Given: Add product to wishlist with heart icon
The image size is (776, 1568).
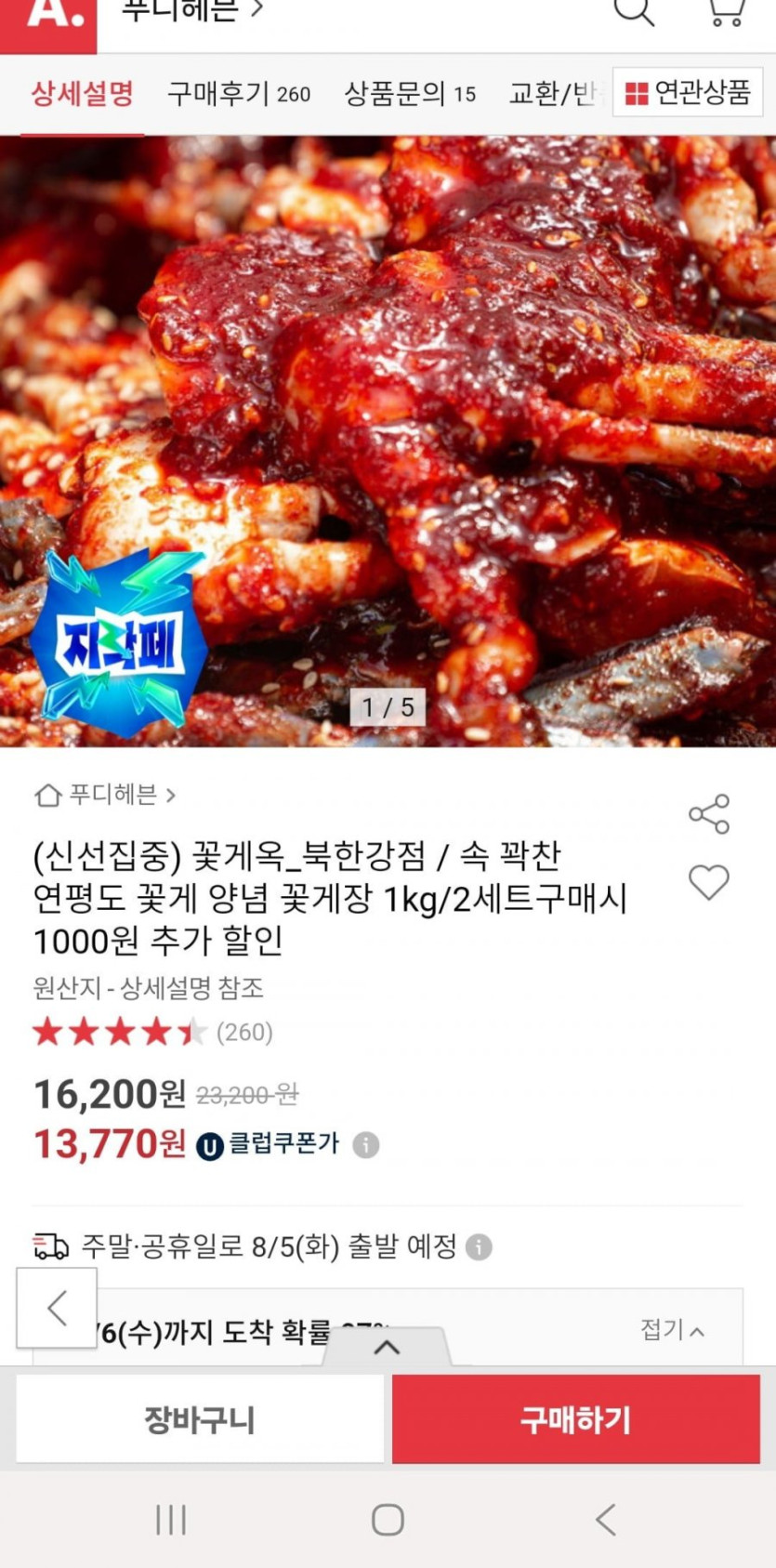Looking at the screenshot, I should click(711, 881).
